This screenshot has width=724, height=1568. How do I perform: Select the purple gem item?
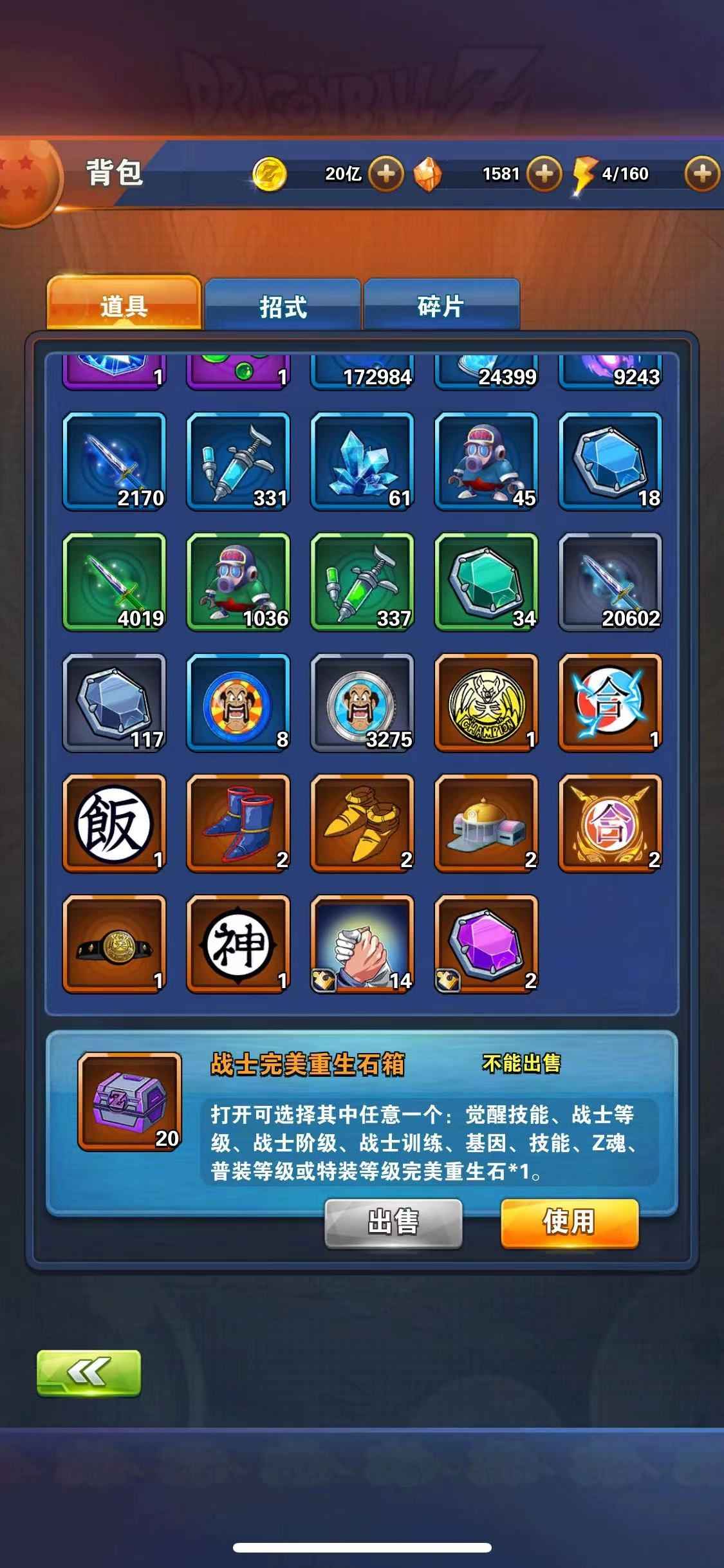(486, 944)
